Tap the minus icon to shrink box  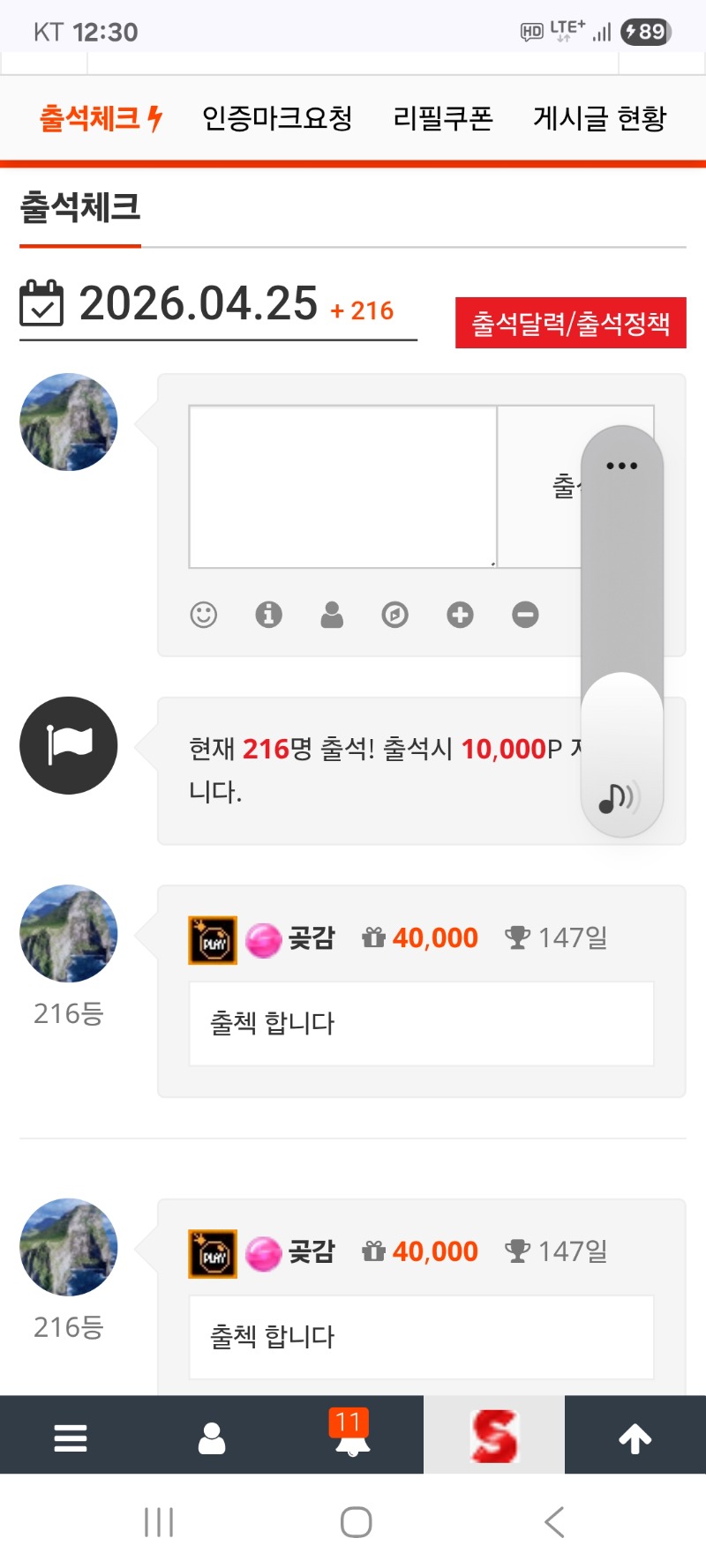point(525,615)
